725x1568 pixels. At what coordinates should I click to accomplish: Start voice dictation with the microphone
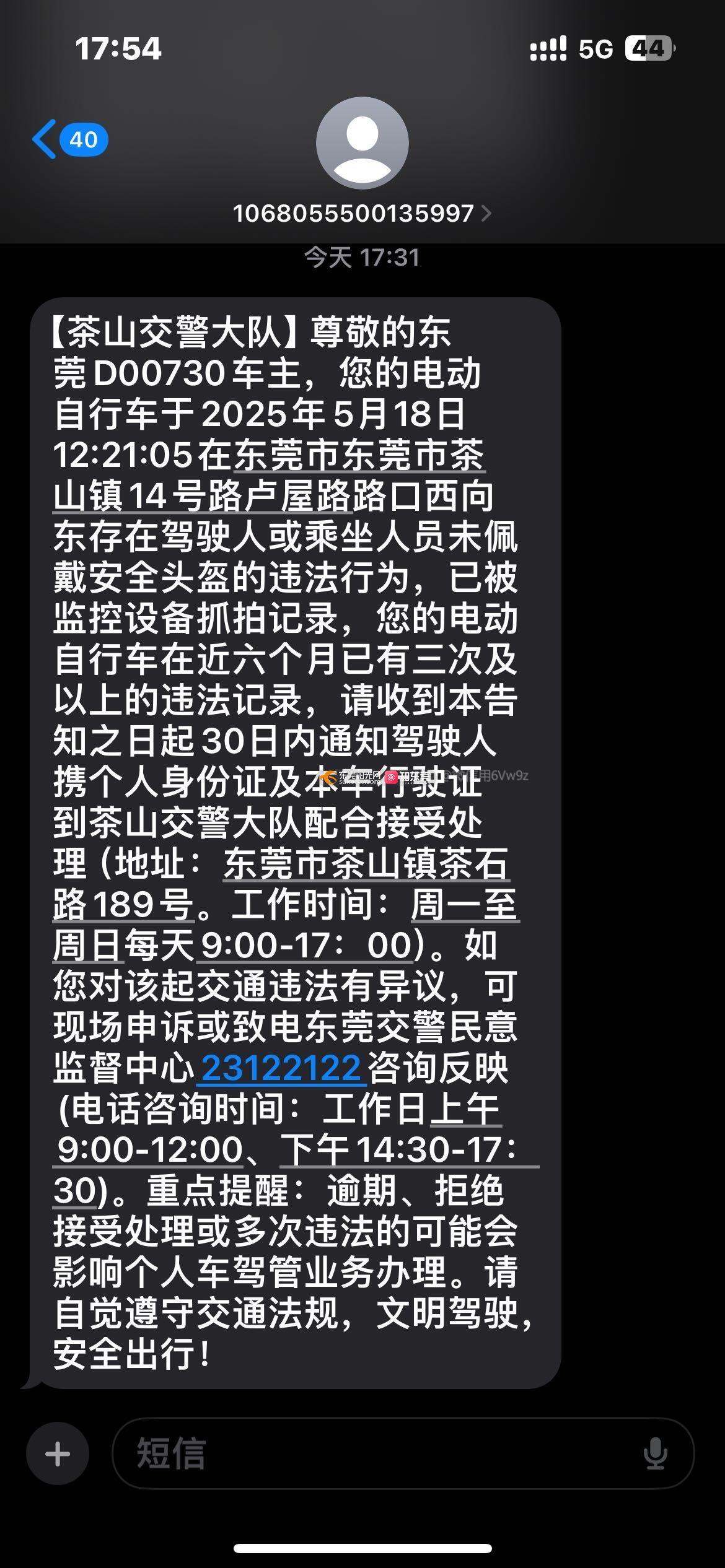click(655, 1453)
